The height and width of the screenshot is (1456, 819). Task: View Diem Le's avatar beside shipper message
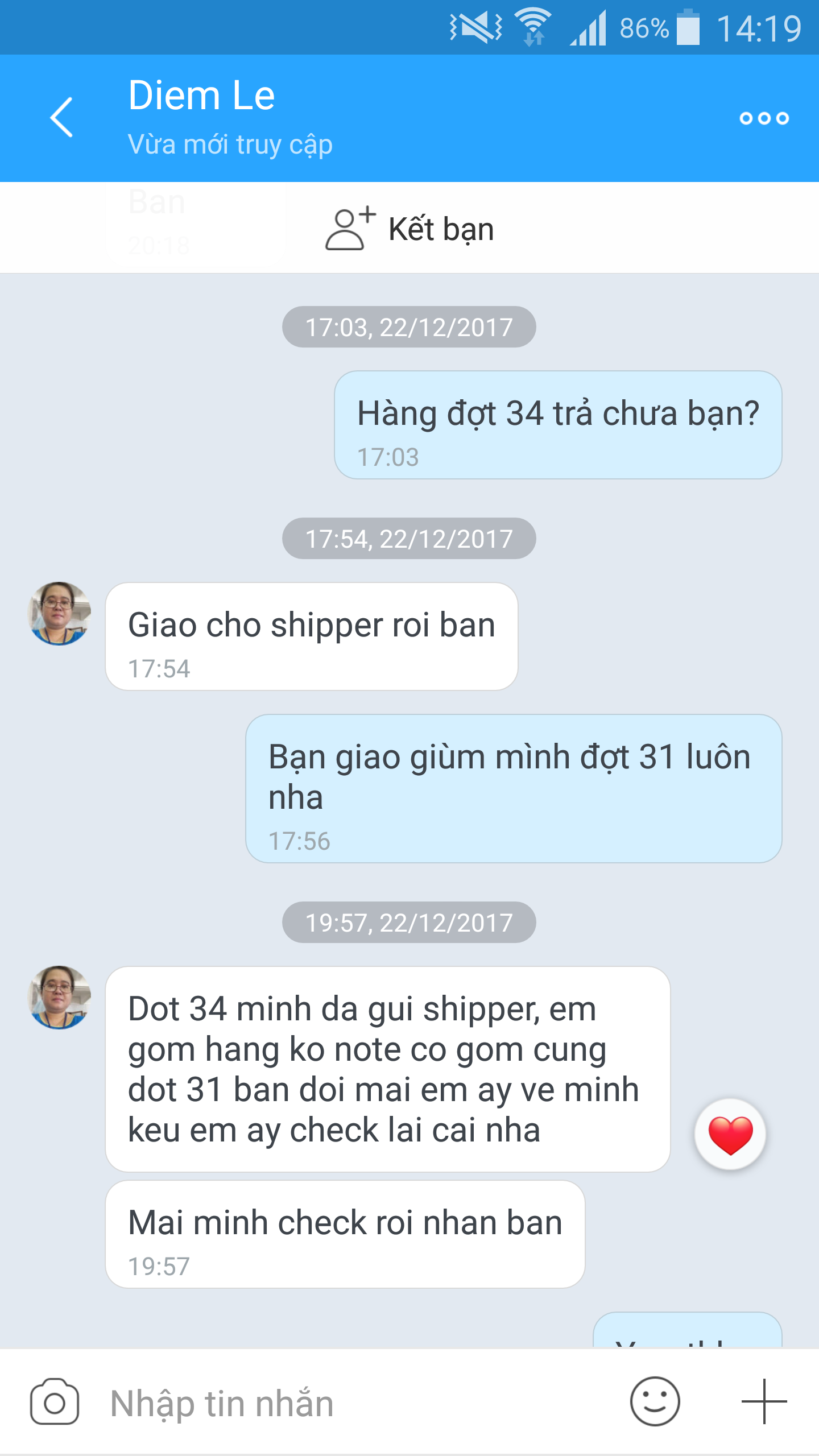(59, 614)
